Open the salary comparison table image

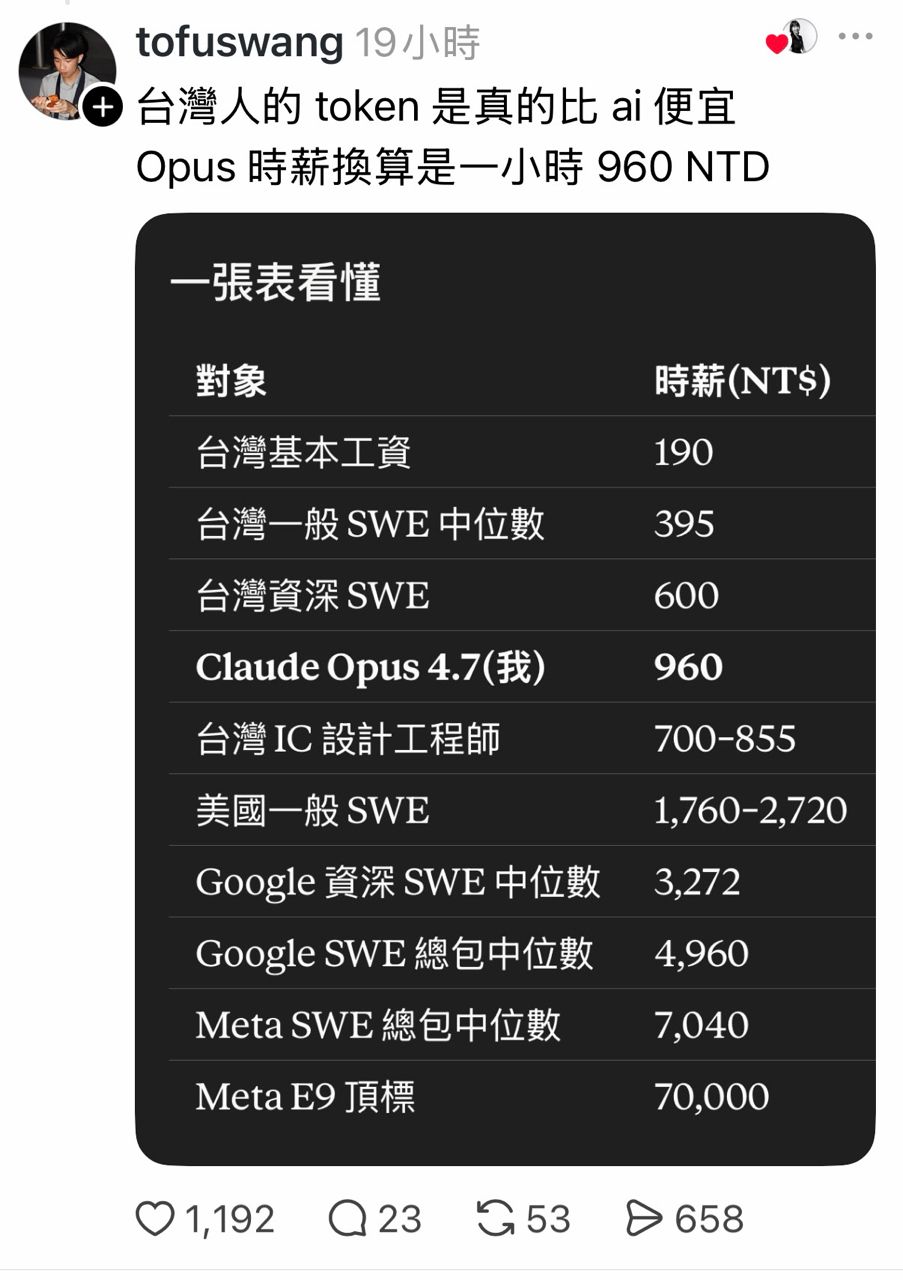click(x=505, y=688)
